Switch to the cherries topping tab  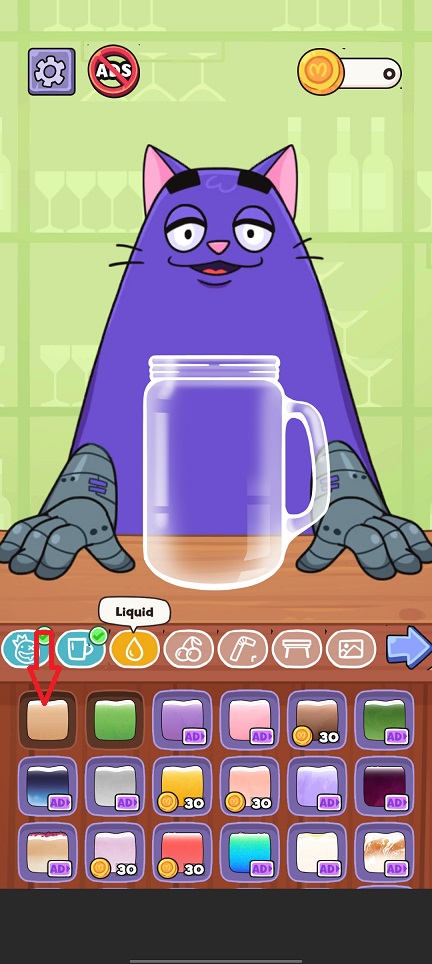coord(189,649)
